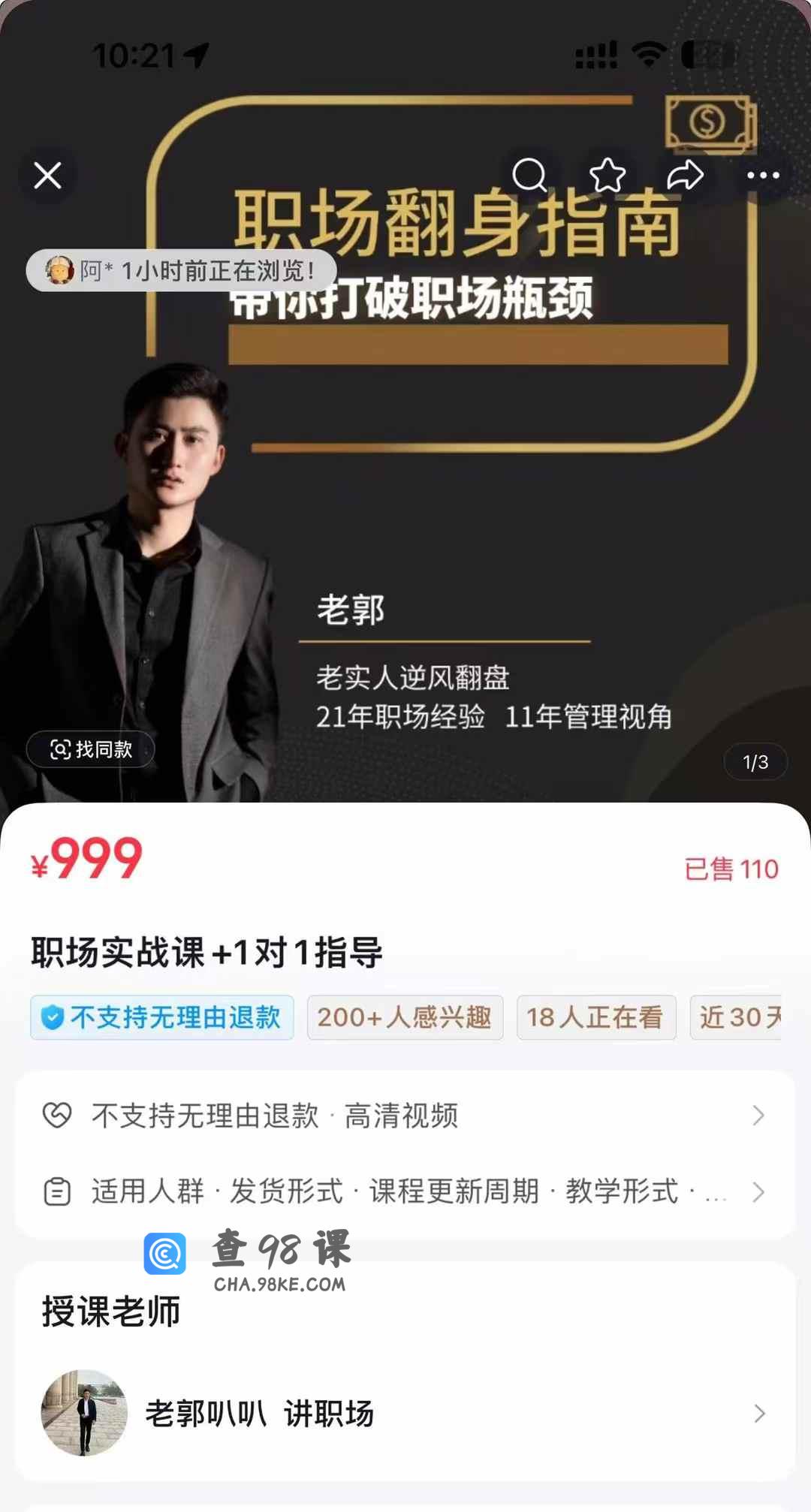Open the three-dot overflow menu
The height and width of the screenshot is (1512, 811).
[x=763, y=176]
